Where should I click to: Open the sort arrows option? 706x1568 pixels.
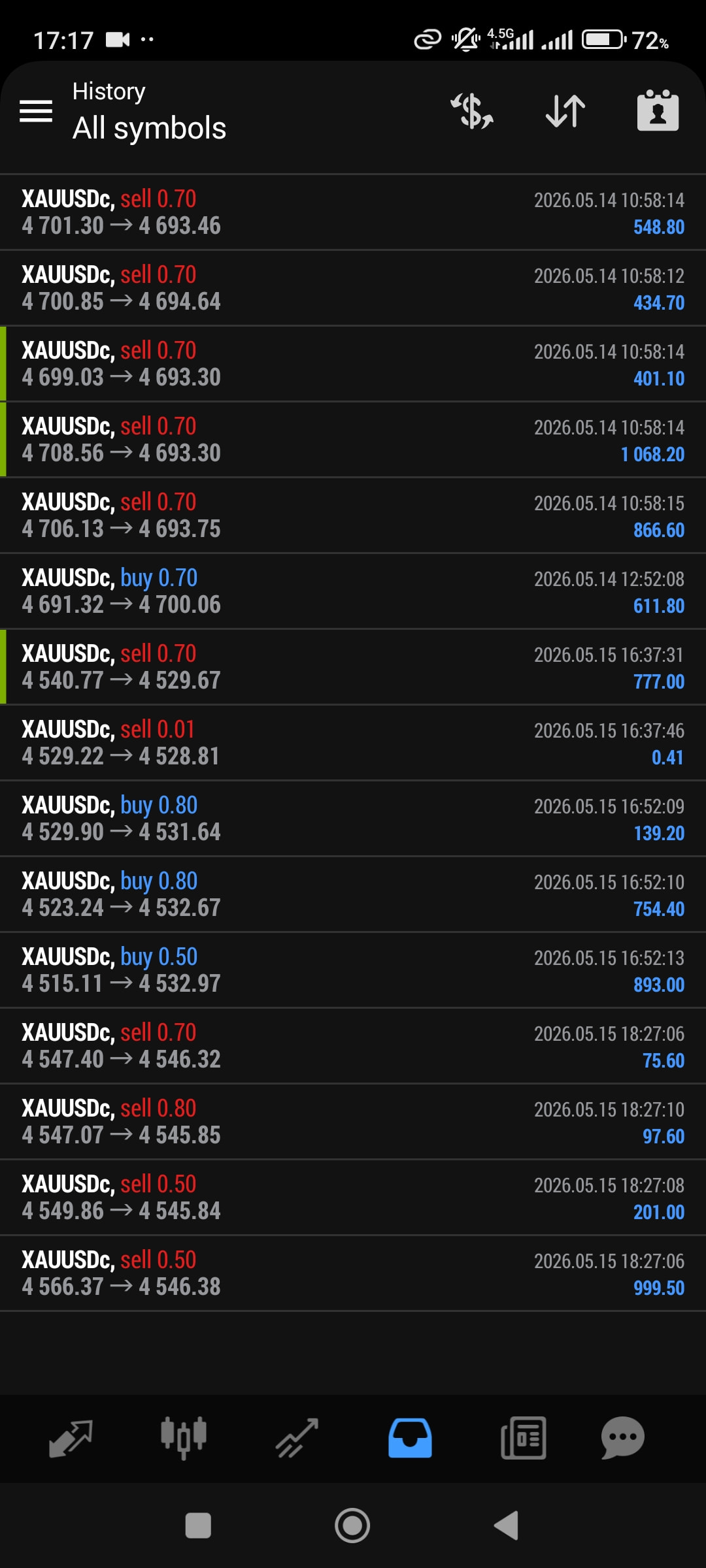click(x=565, y=110)
